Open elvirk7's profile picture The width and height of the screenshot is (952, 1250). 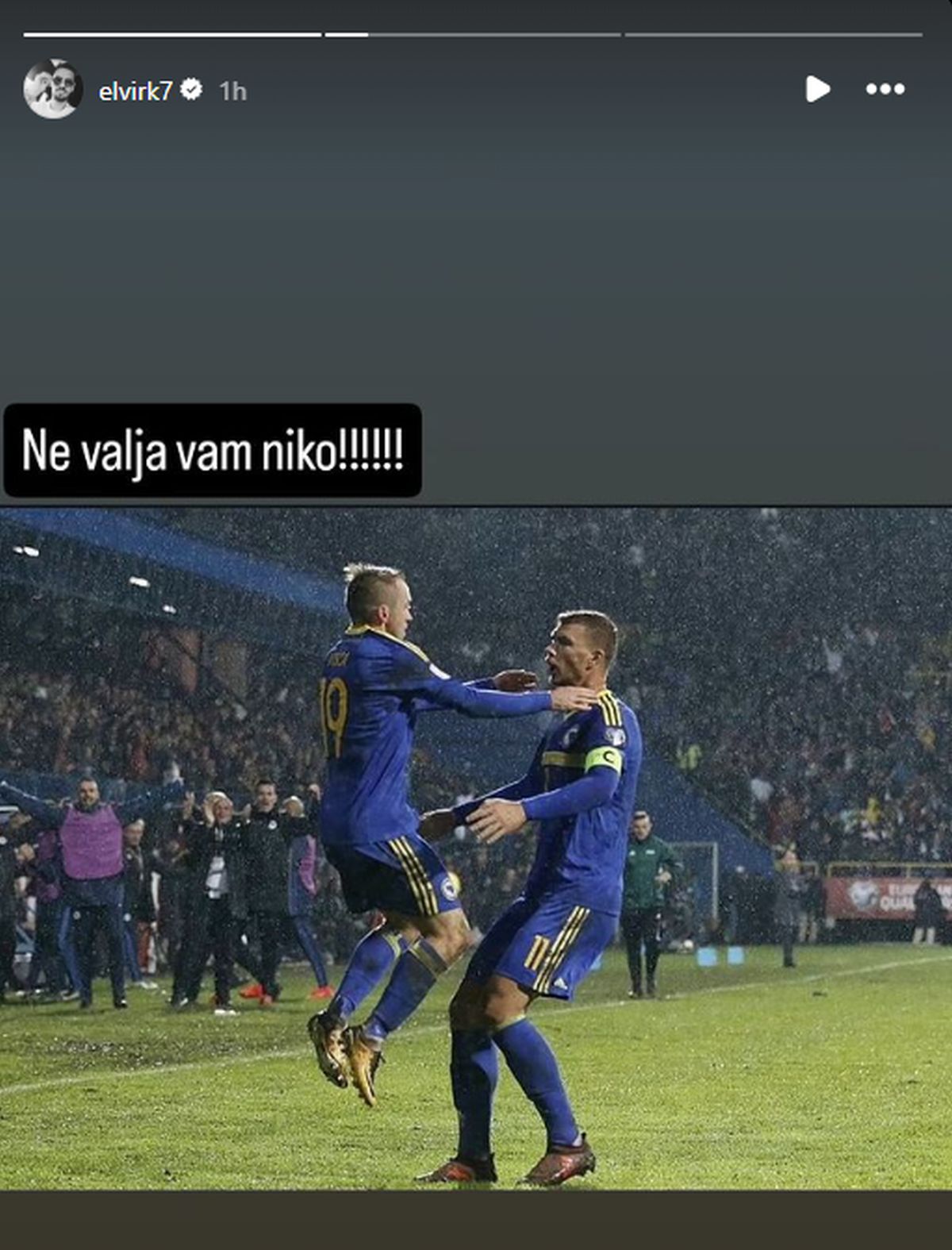52,89
